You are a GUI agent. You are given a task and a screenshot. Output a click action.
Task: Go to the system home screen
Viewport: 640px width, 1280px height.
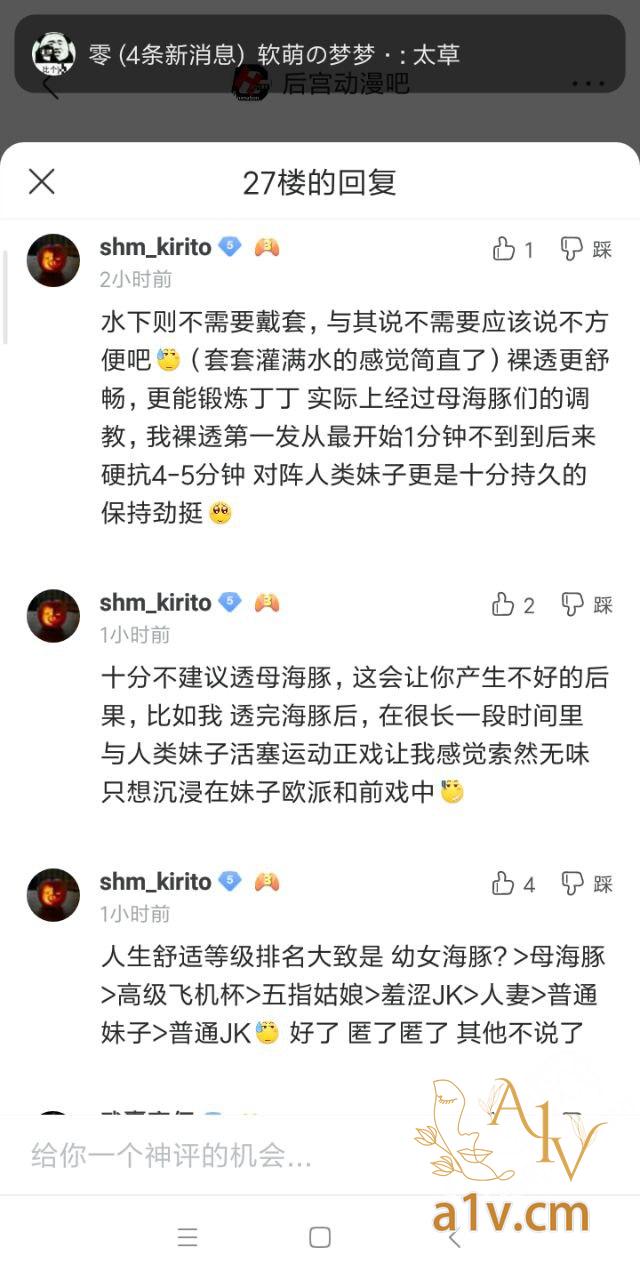click(x=320, y=1237)
